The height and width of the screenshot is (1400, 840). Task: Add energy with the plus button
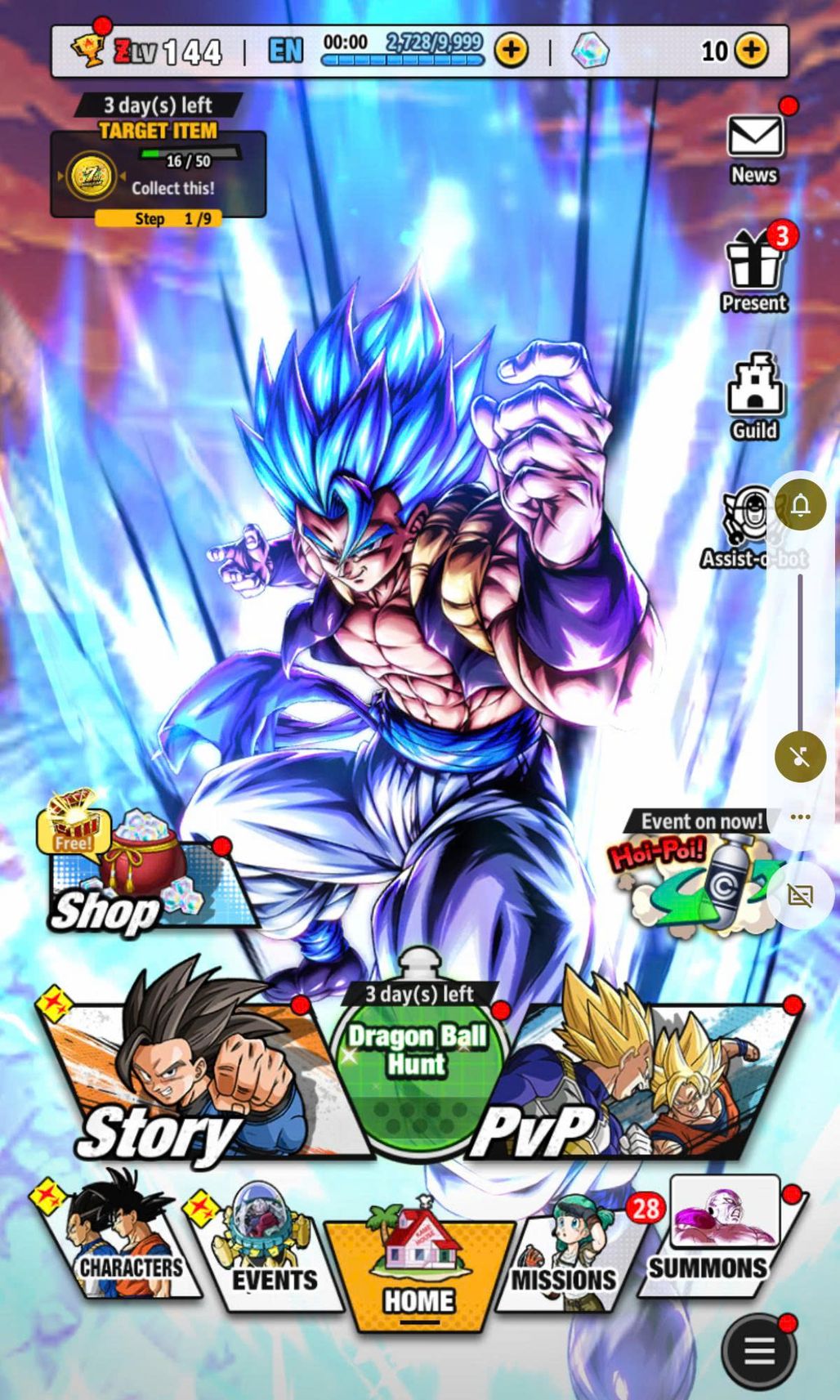(512, 51)
